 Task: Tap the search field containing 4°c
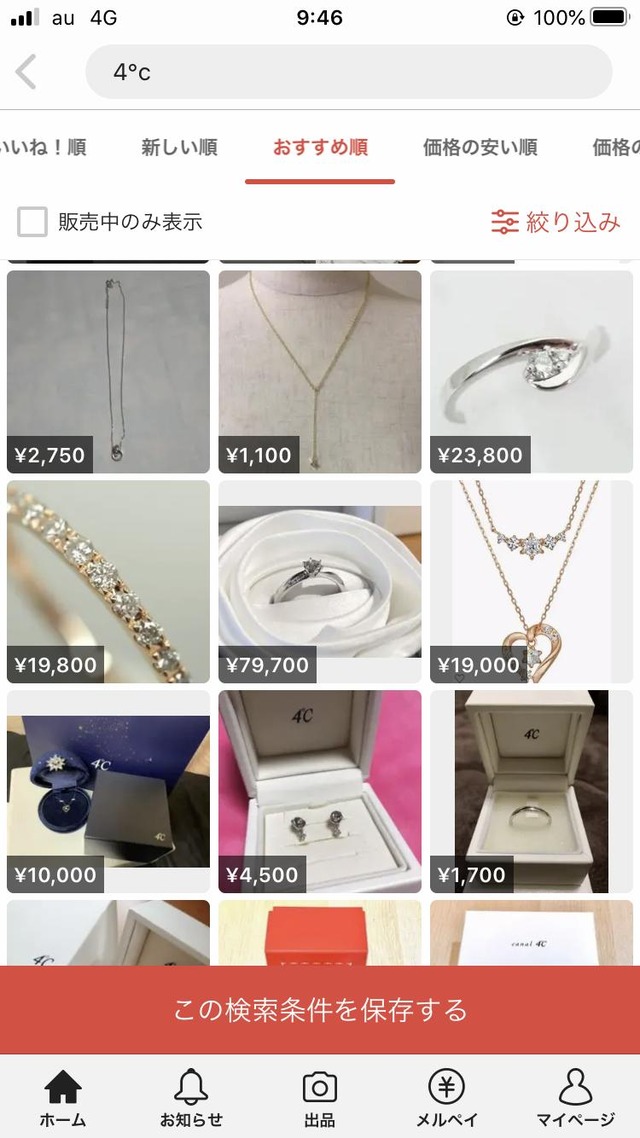(x=348, y=72)
